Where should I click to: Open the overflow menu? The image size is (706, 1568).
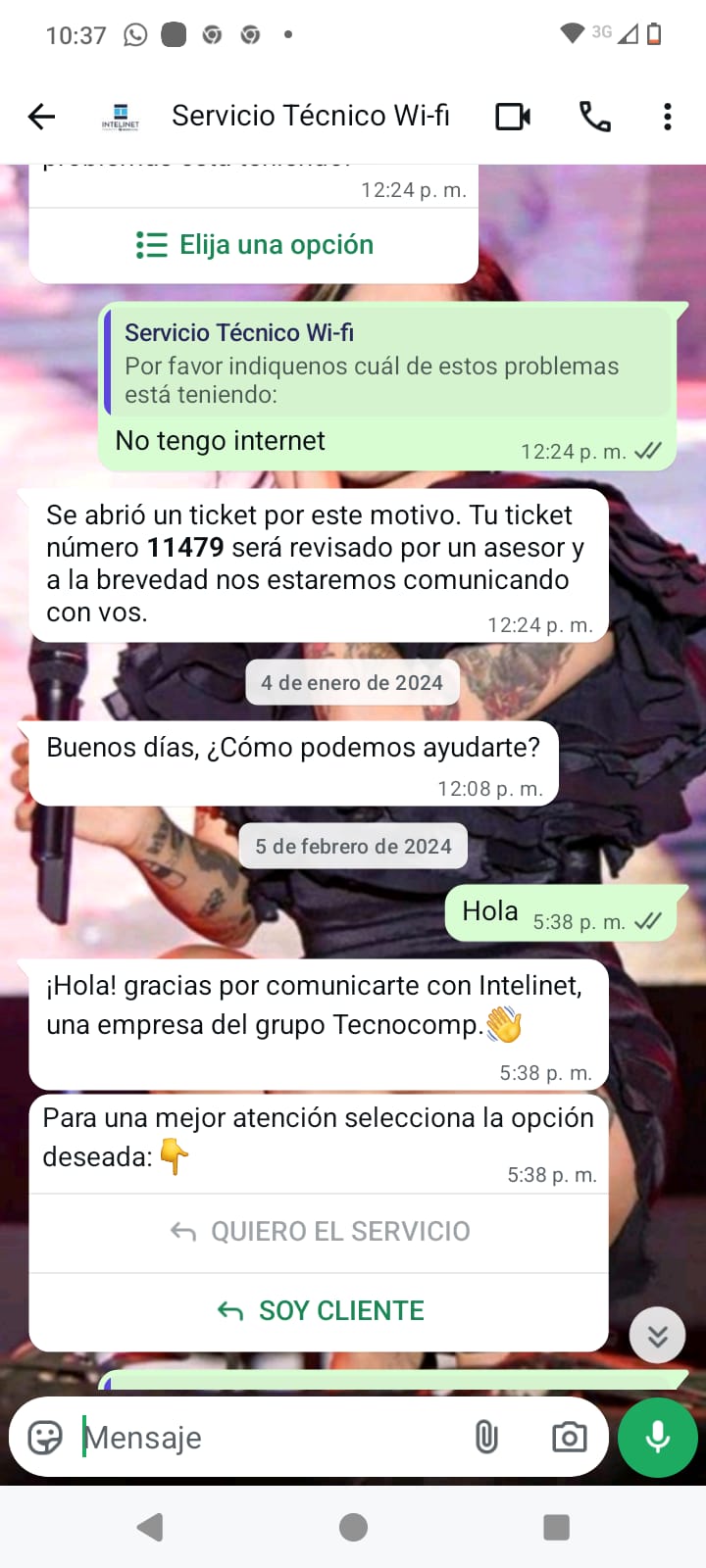coord(667,117)
